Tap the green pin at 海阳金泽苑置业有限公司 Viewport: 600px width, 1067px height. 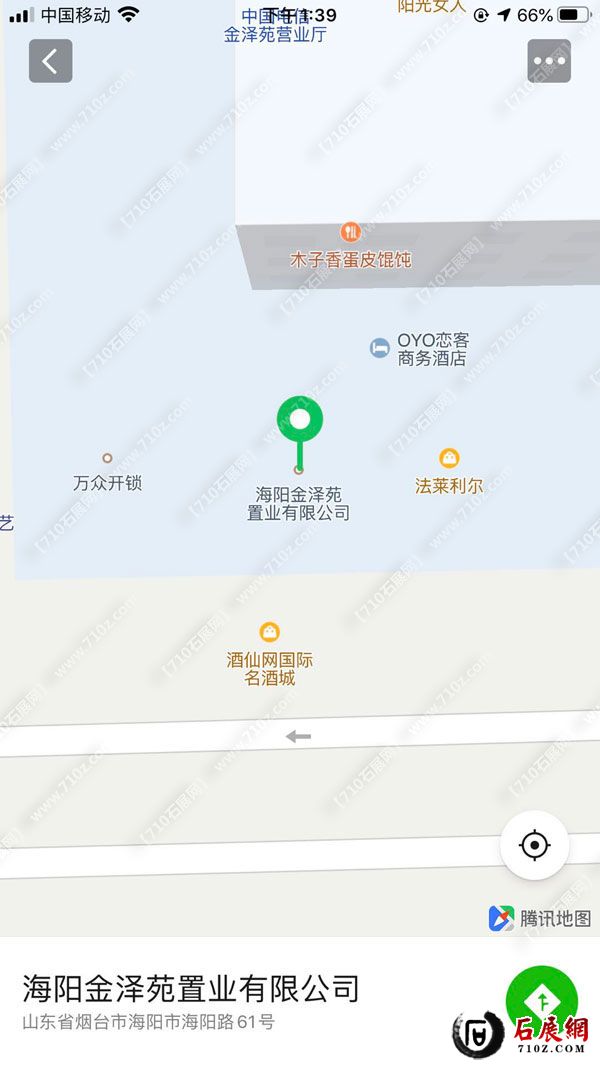pos(300,420)
